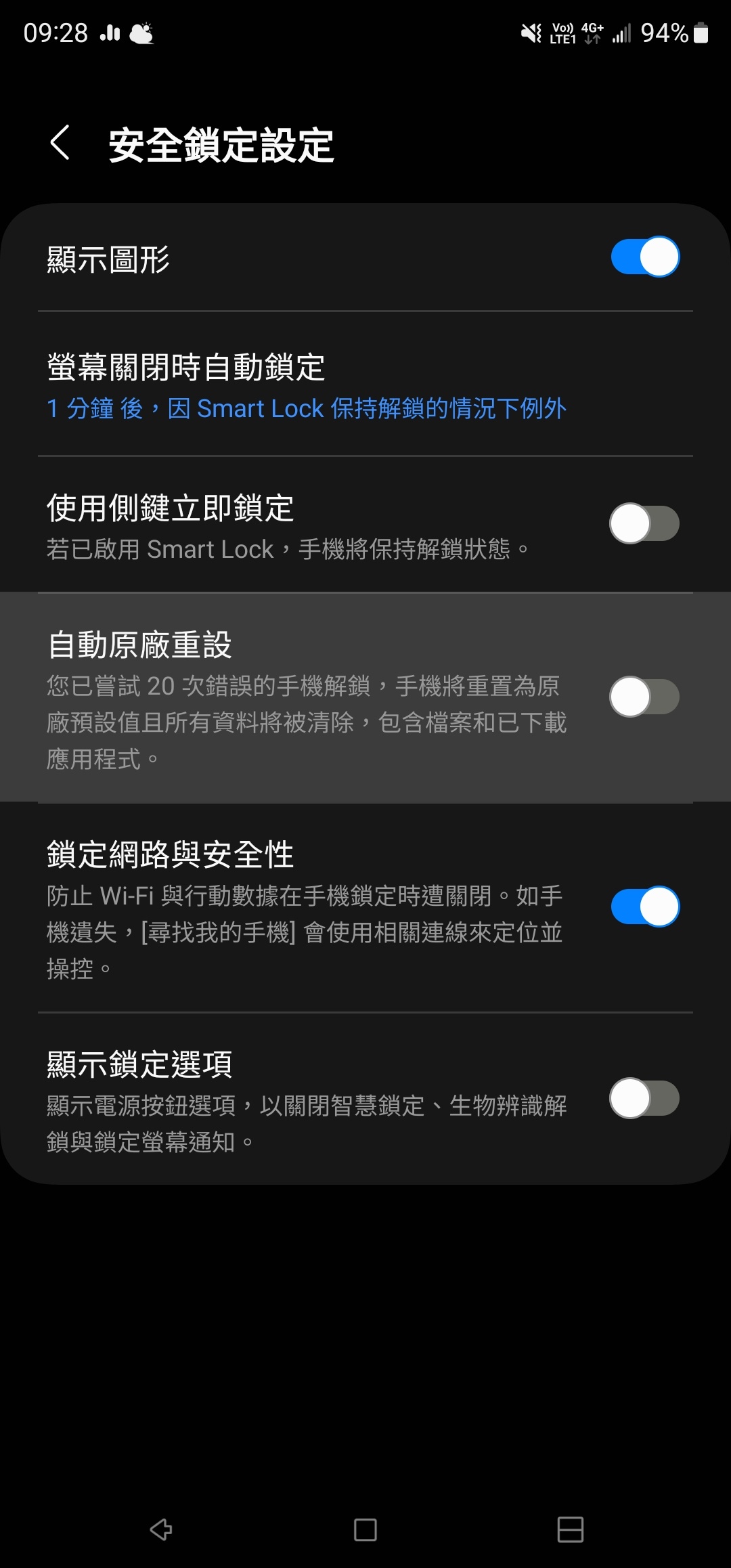Enable 使用側鍵立即鎖定
731x1568 pixels.
tap(644, 523)
